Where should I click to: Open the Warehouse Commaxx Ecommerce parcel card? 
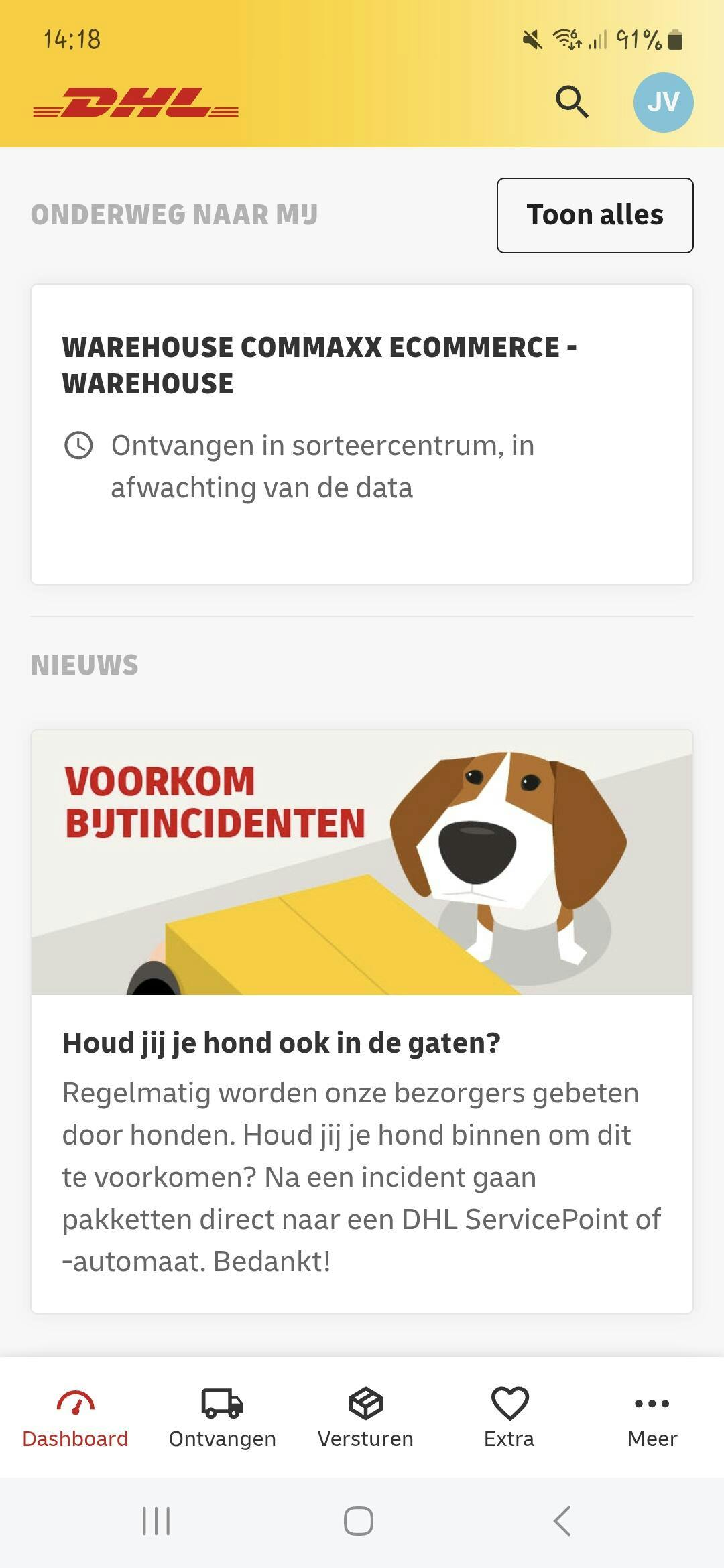(361, 434)
